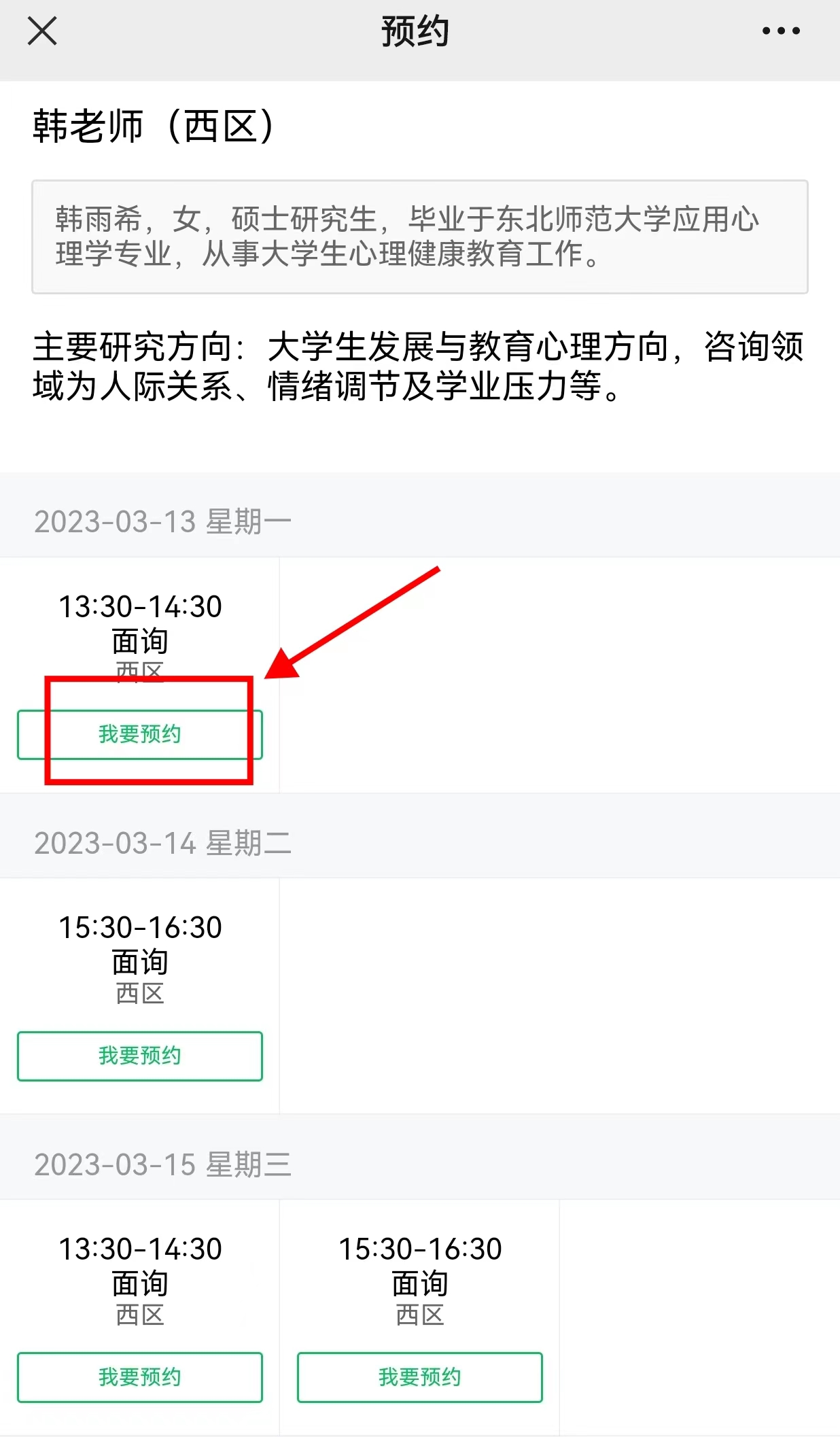This screenshot has width=840, height=1437.
Task: Select 我要预约 for 2023-03-15 15:30-16:30
Action: coord(419,1377)
